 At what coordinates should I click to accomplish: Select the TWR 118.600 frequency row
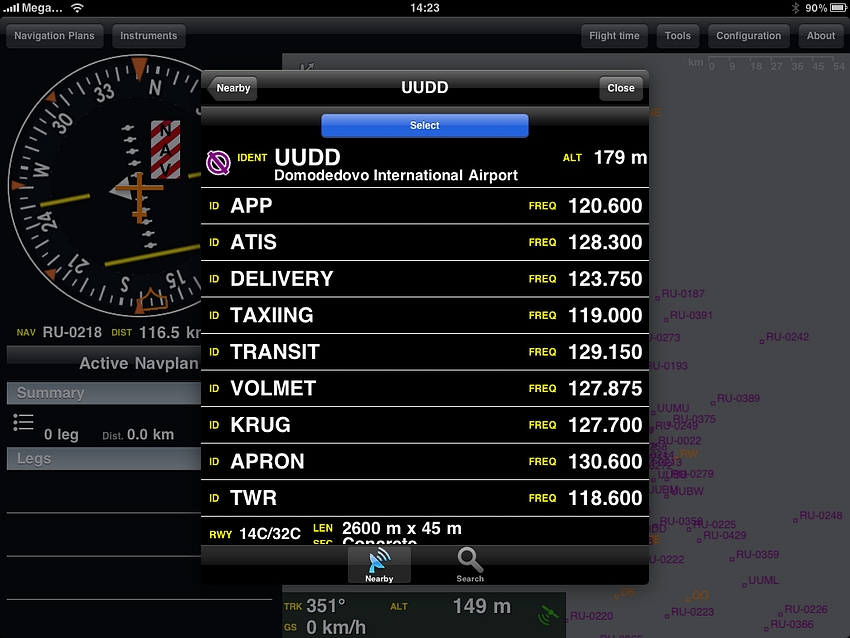424,498
